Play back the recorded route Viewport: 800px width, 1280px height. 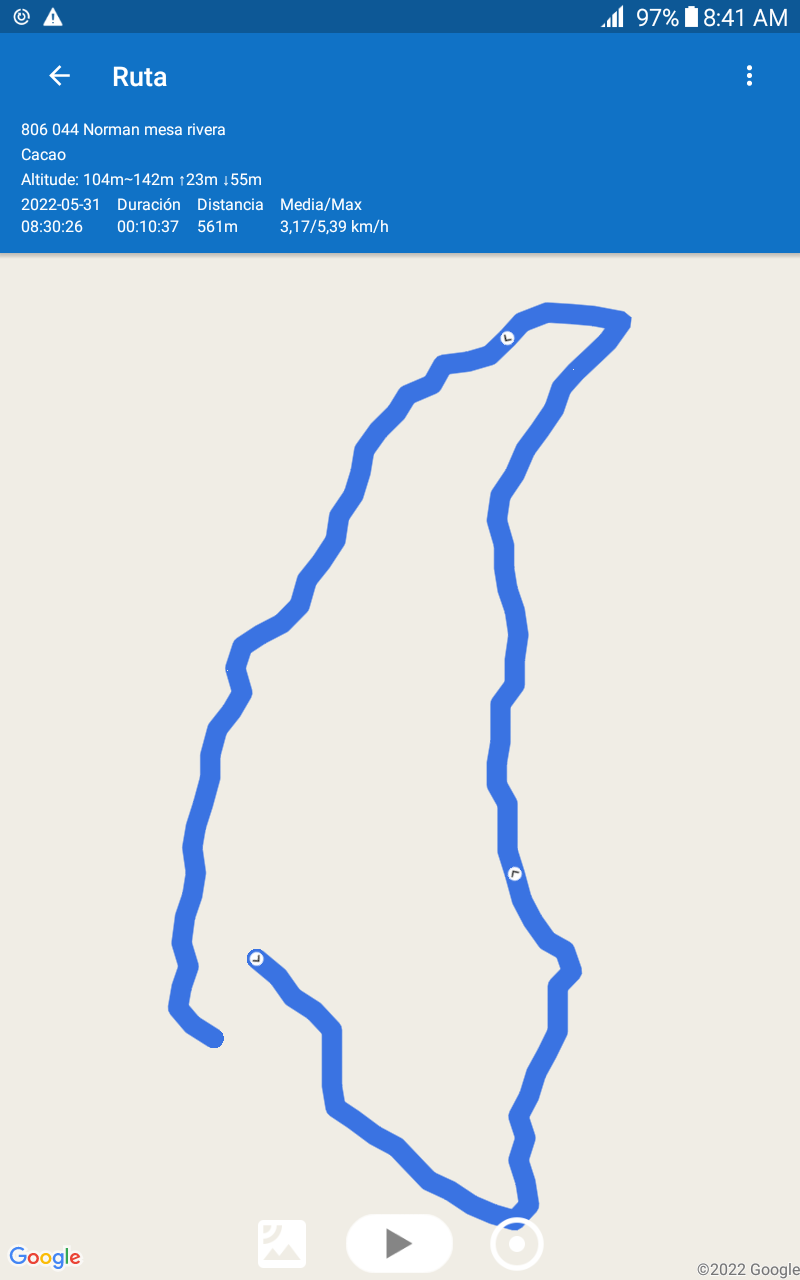(x=399, y=1243)
